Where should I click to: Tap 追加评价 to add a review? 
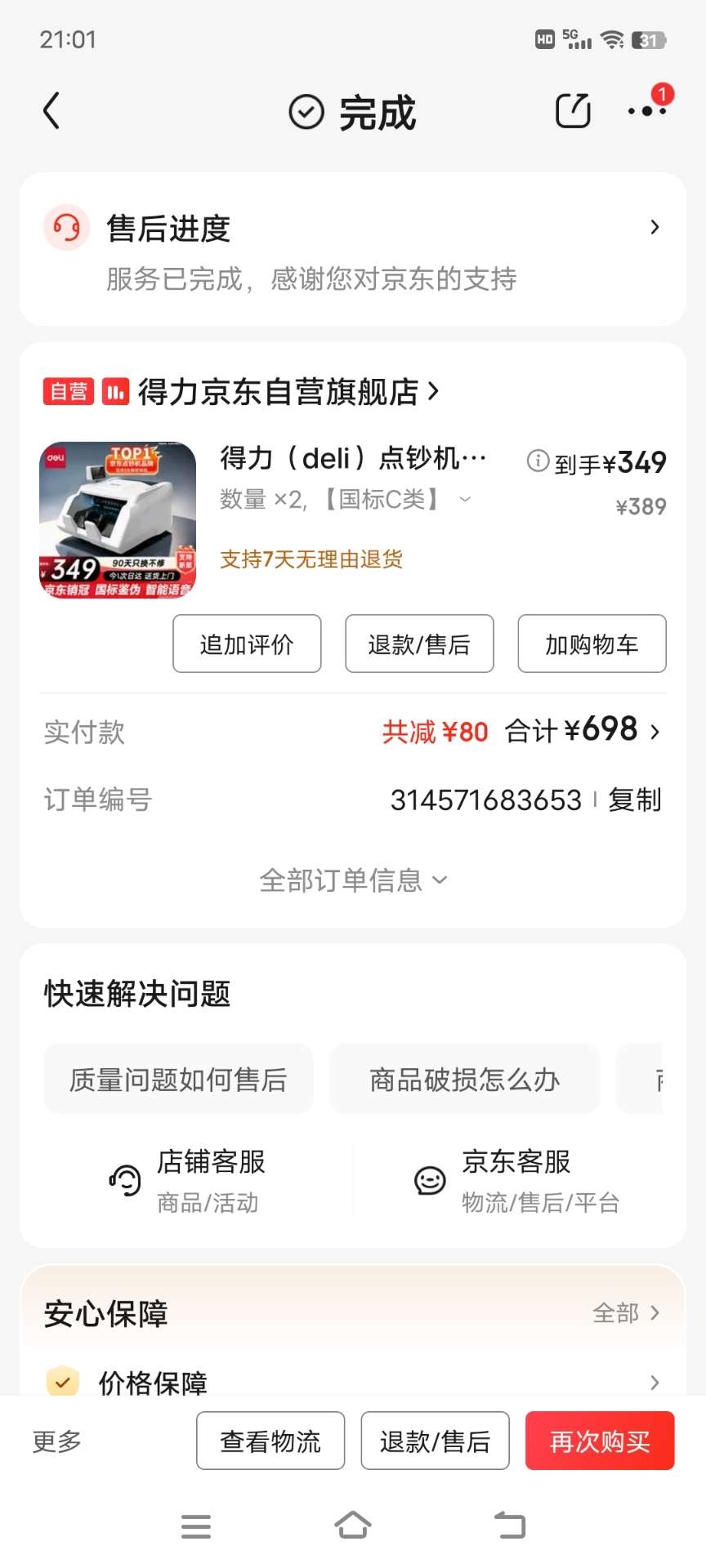coord(247,644)
